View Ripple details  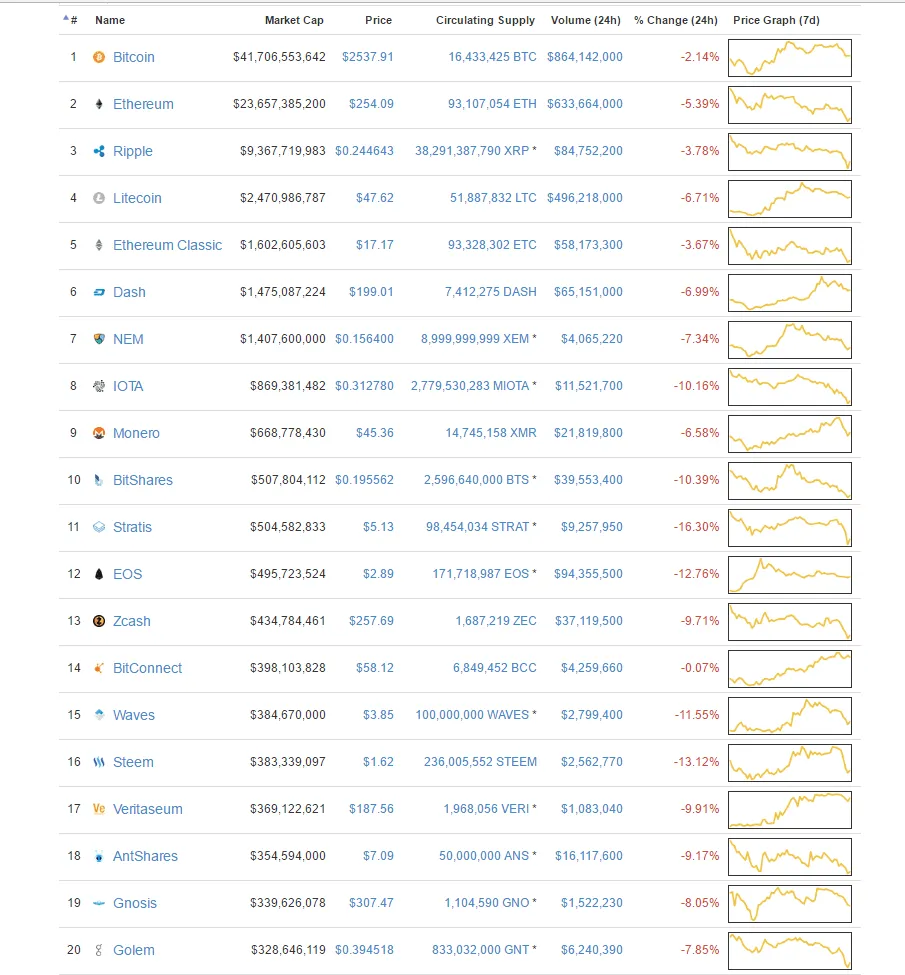click(132, 151)
